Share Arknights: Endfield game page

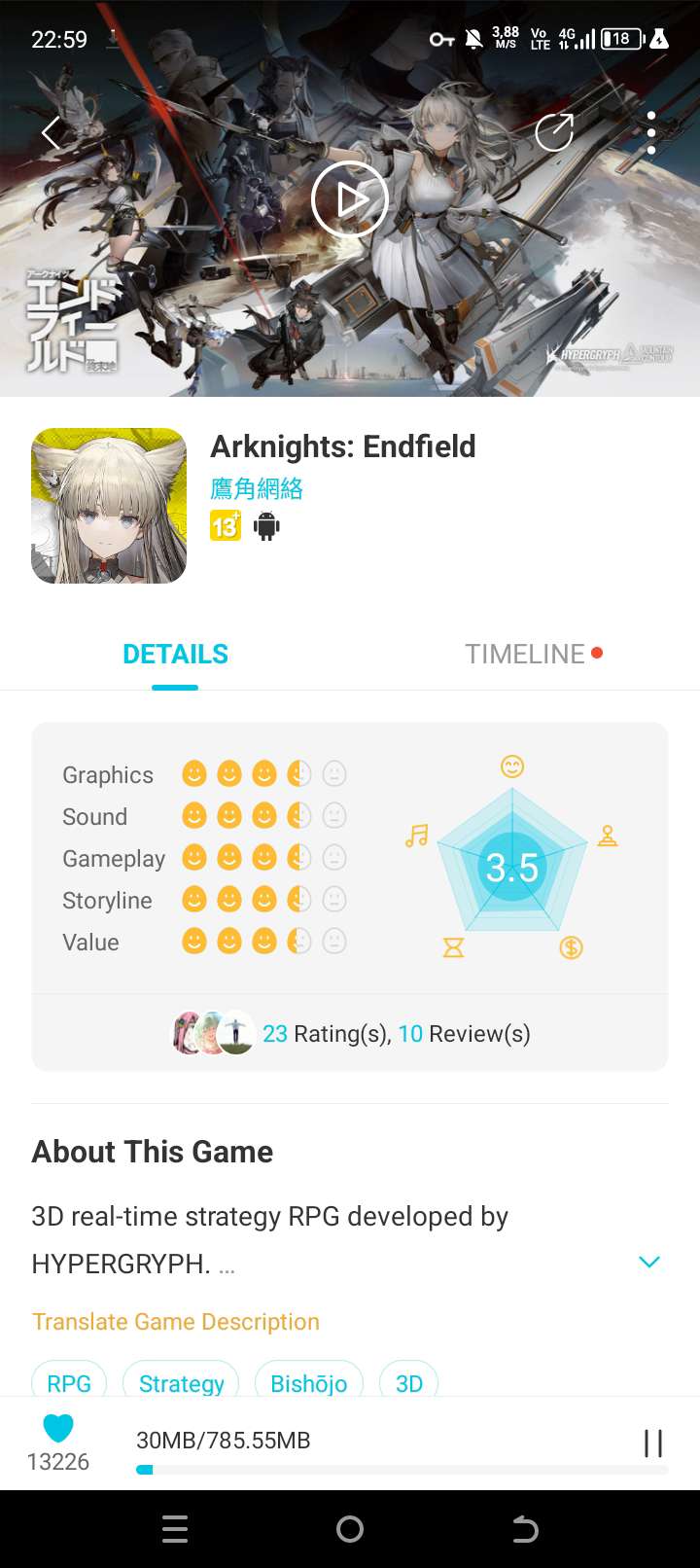click(554, 133)
